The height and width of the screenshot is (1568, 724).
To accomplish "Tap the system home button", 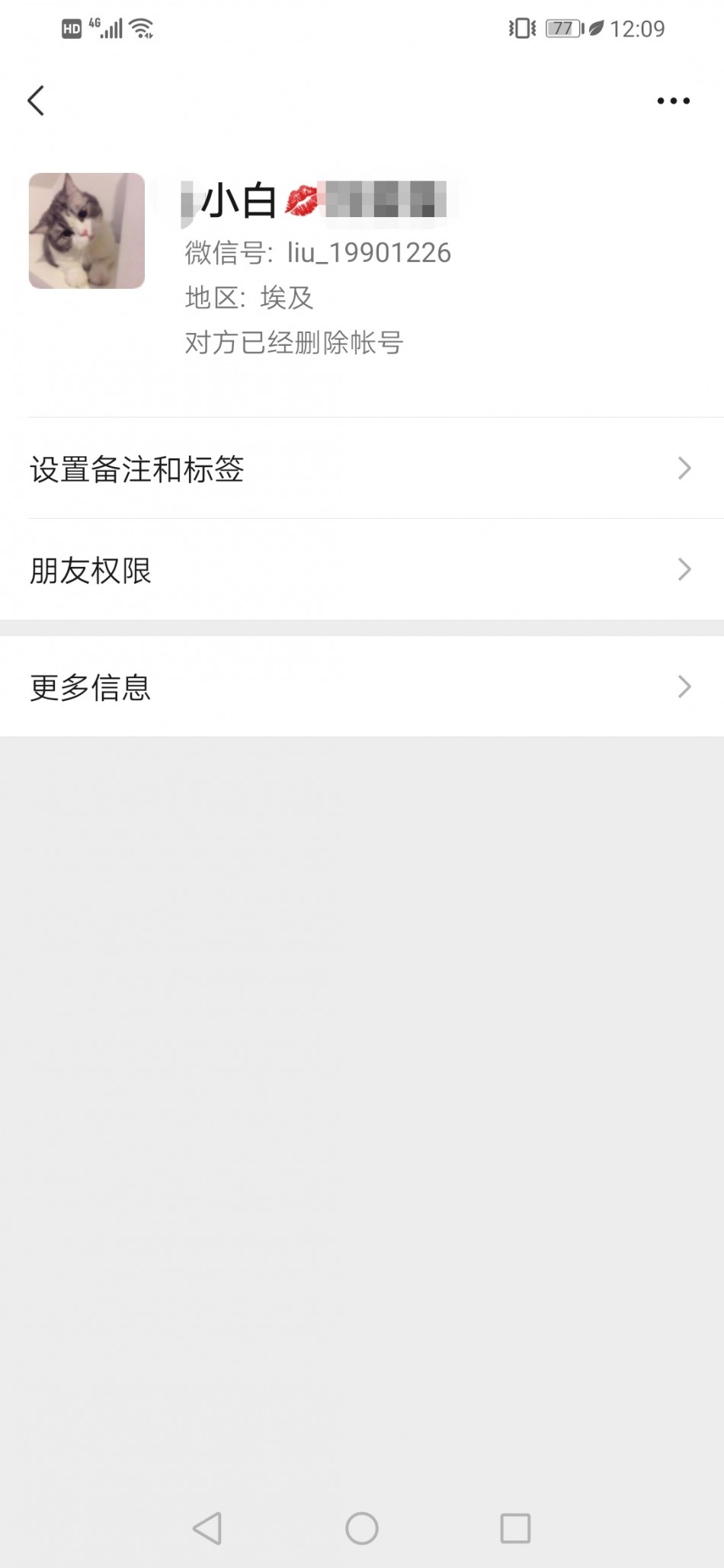I will pyautogui.click(x=362, y=1528).
